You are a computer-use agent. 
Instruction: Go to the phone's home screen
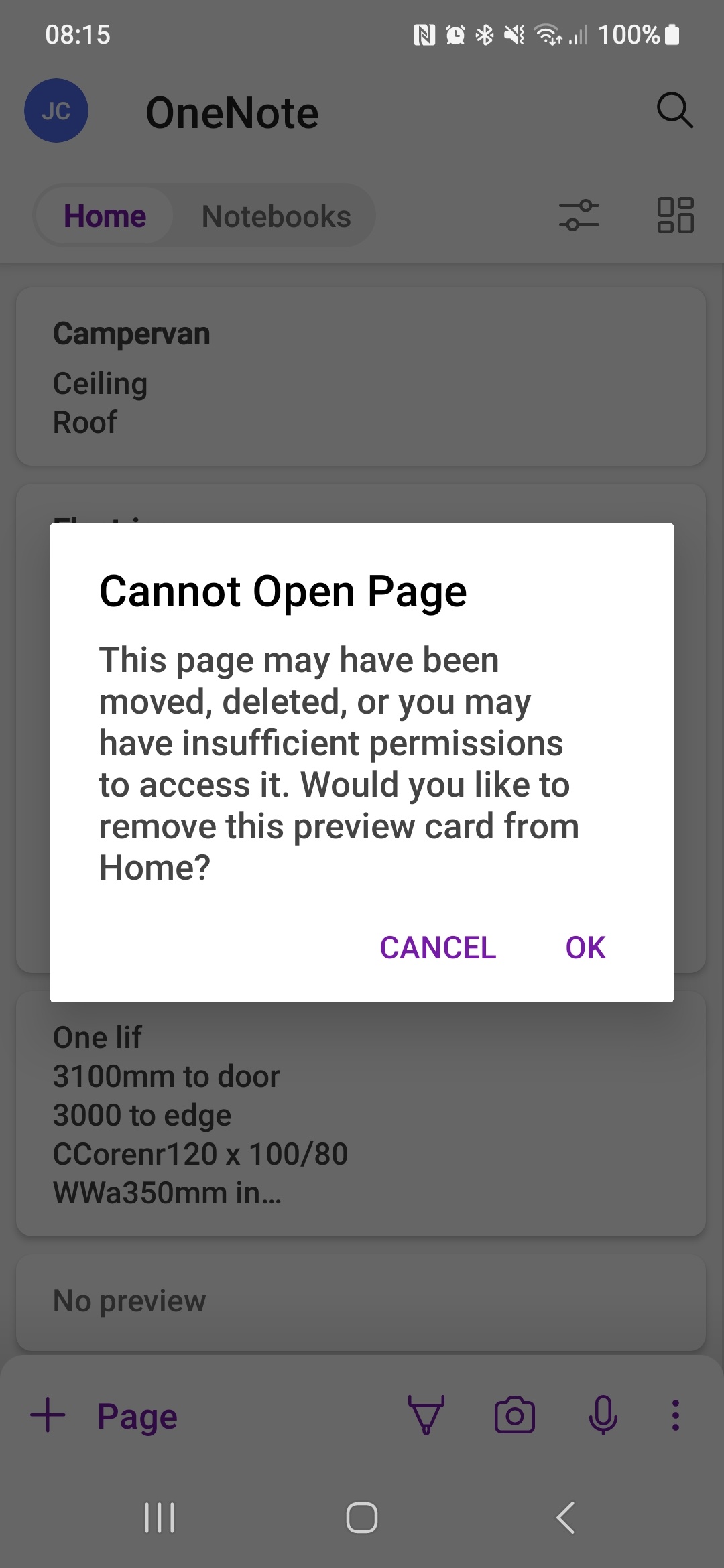tap(361, 1518)
